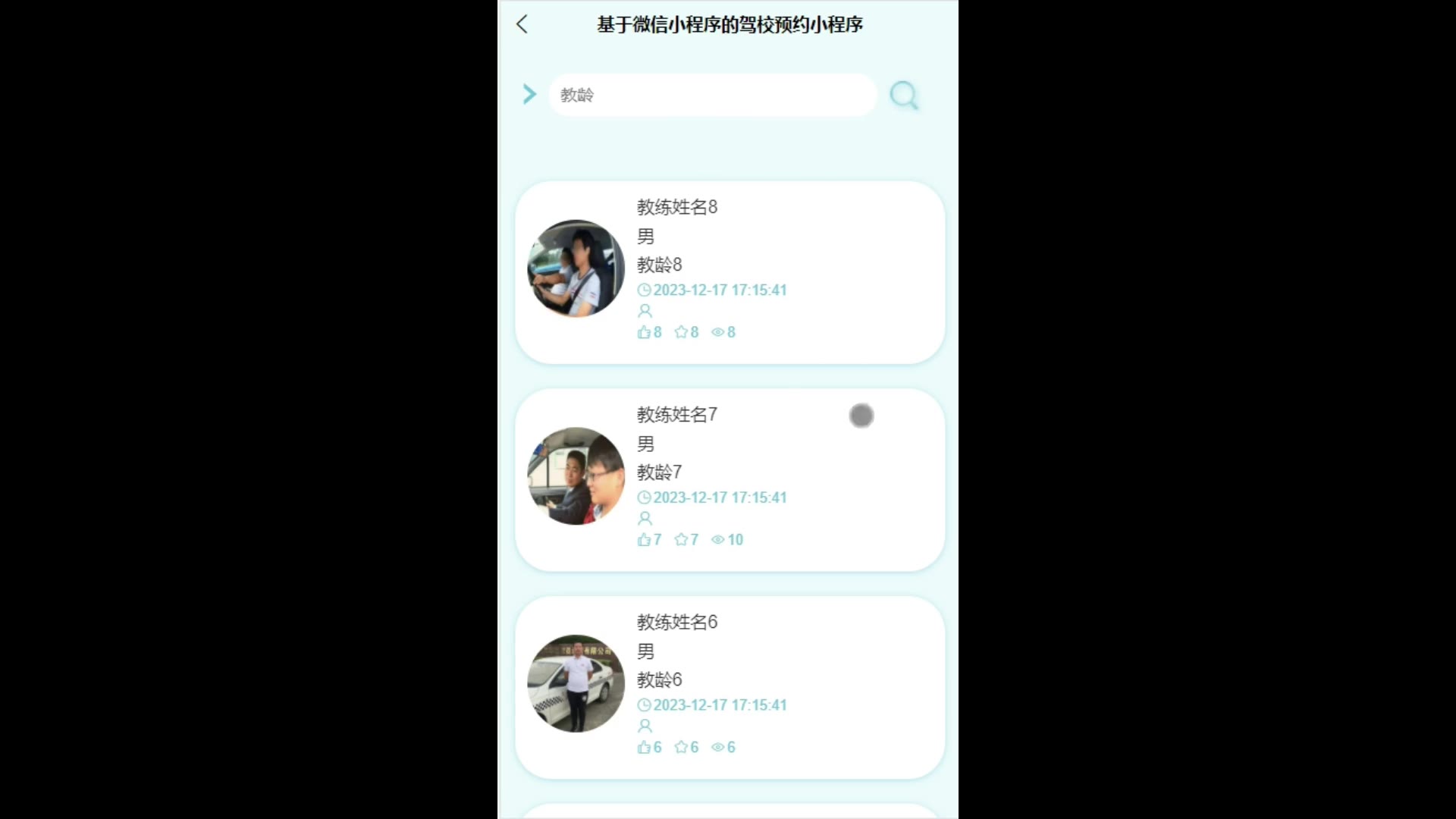Viewport: 1456px width, 819px height.
Task: Go back using the header arrow
Action: click(522, 24)
